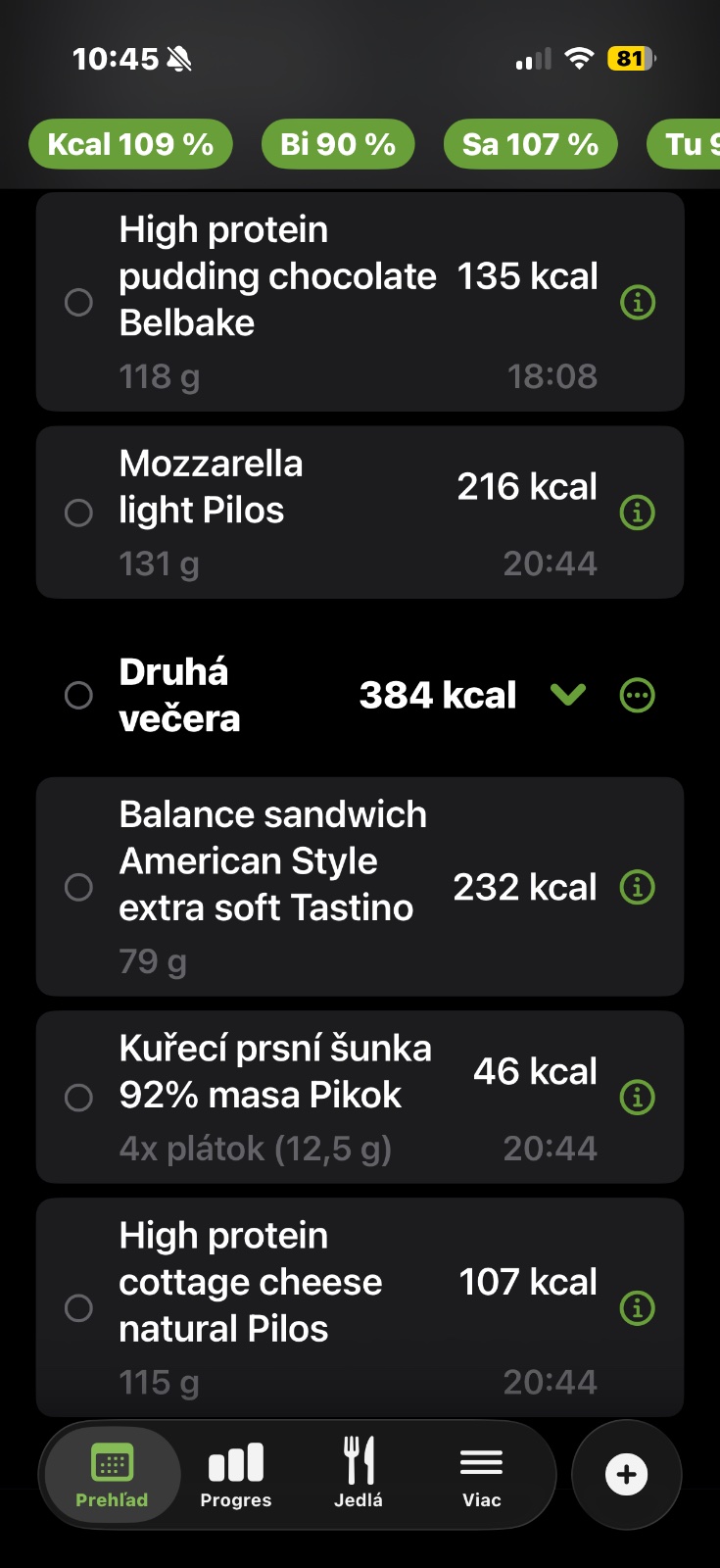
Task: Show info for Balance sandwich American Style
Action: point(638,888)
